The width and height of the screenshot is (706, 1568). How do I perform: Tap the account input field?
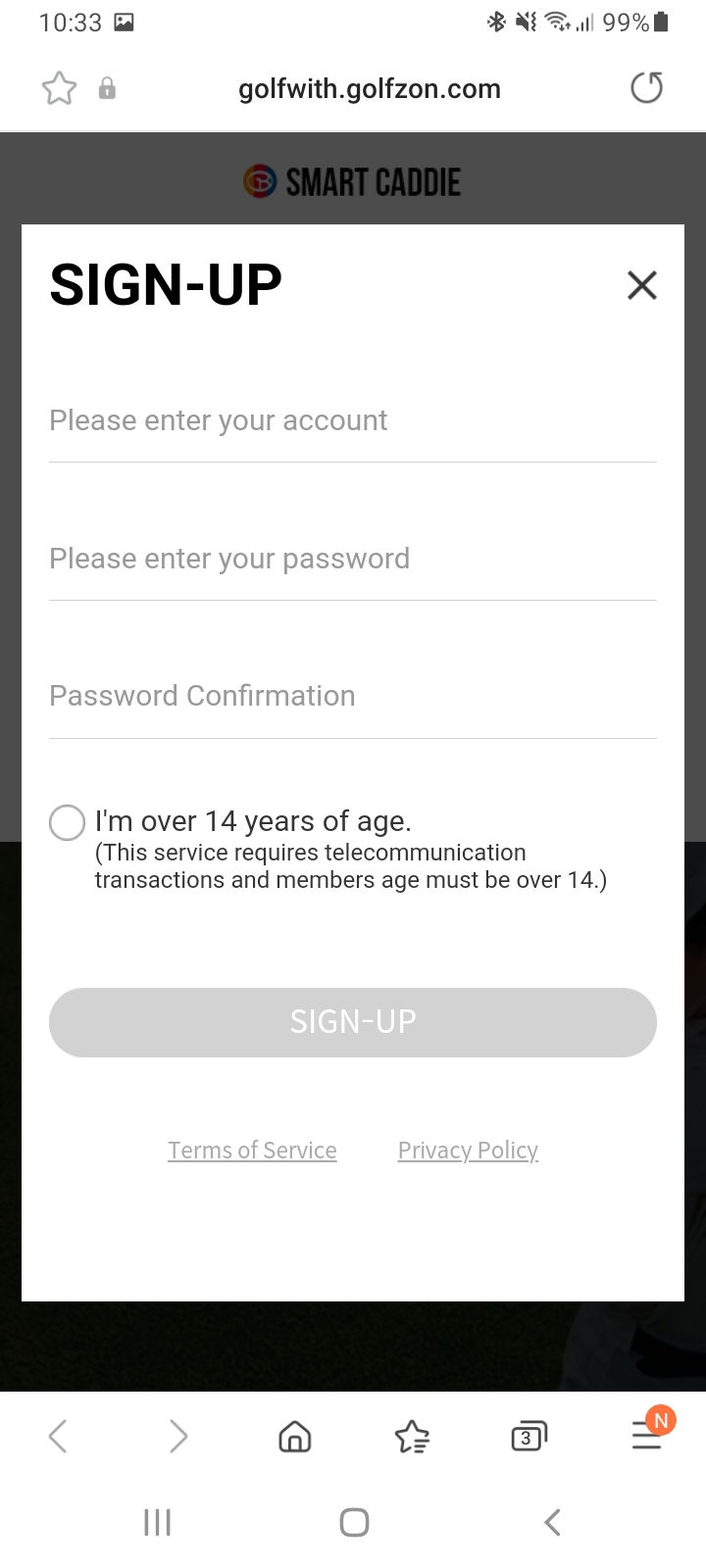coord(353,420)
